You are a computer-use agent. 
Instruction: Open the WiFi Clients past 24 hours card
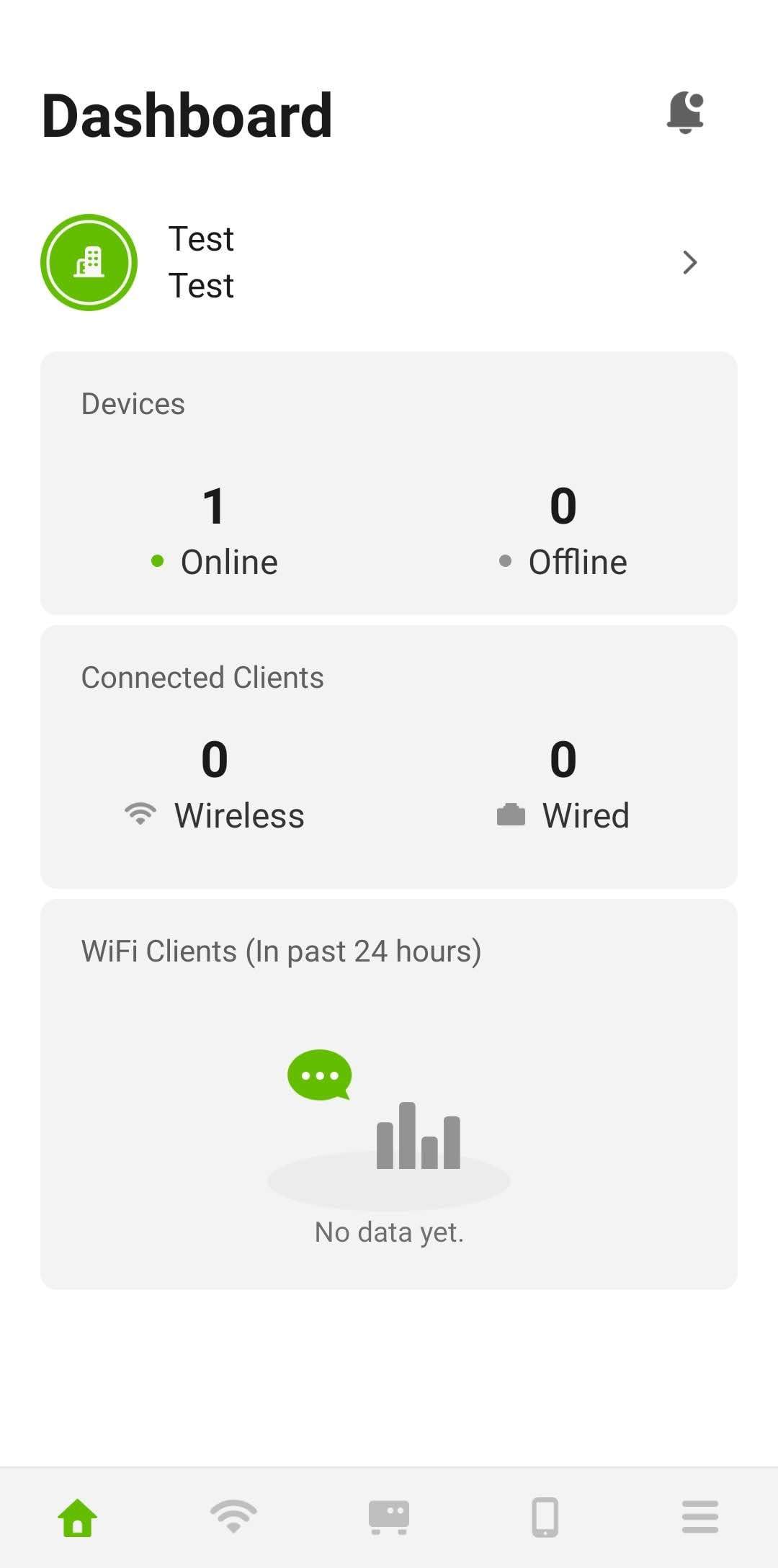coord(389,1093)
